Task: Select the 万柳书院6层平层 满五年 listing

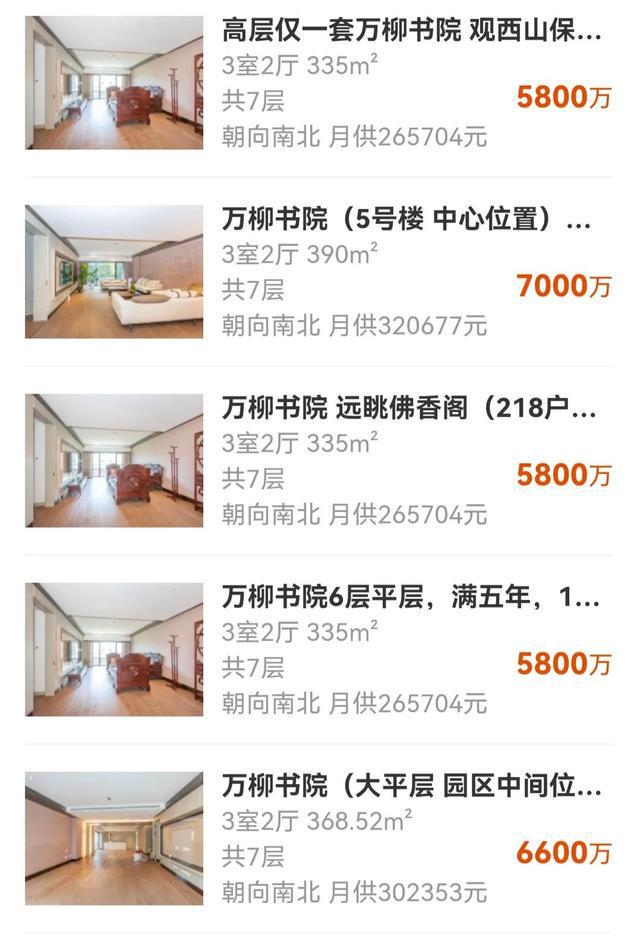Action: [410, 598]
